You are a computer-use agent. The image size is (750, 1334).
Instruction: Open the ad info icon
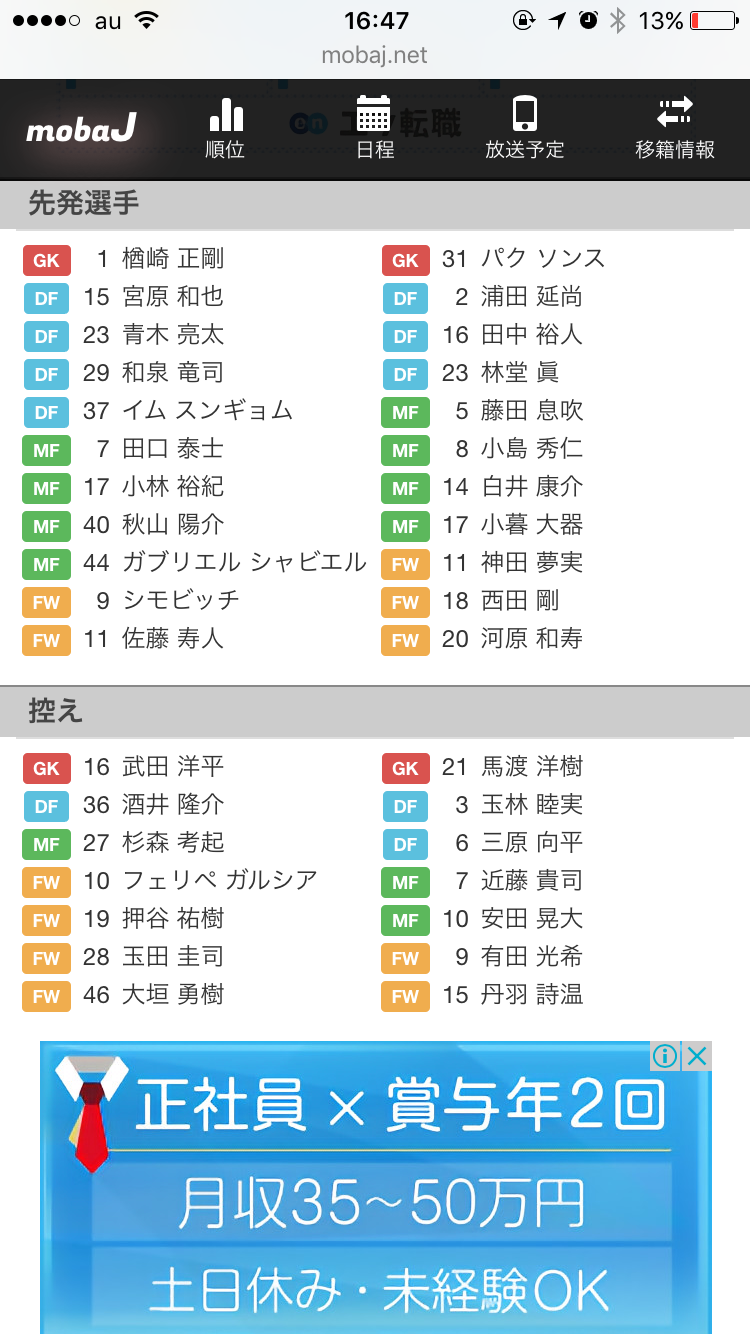666,1056
